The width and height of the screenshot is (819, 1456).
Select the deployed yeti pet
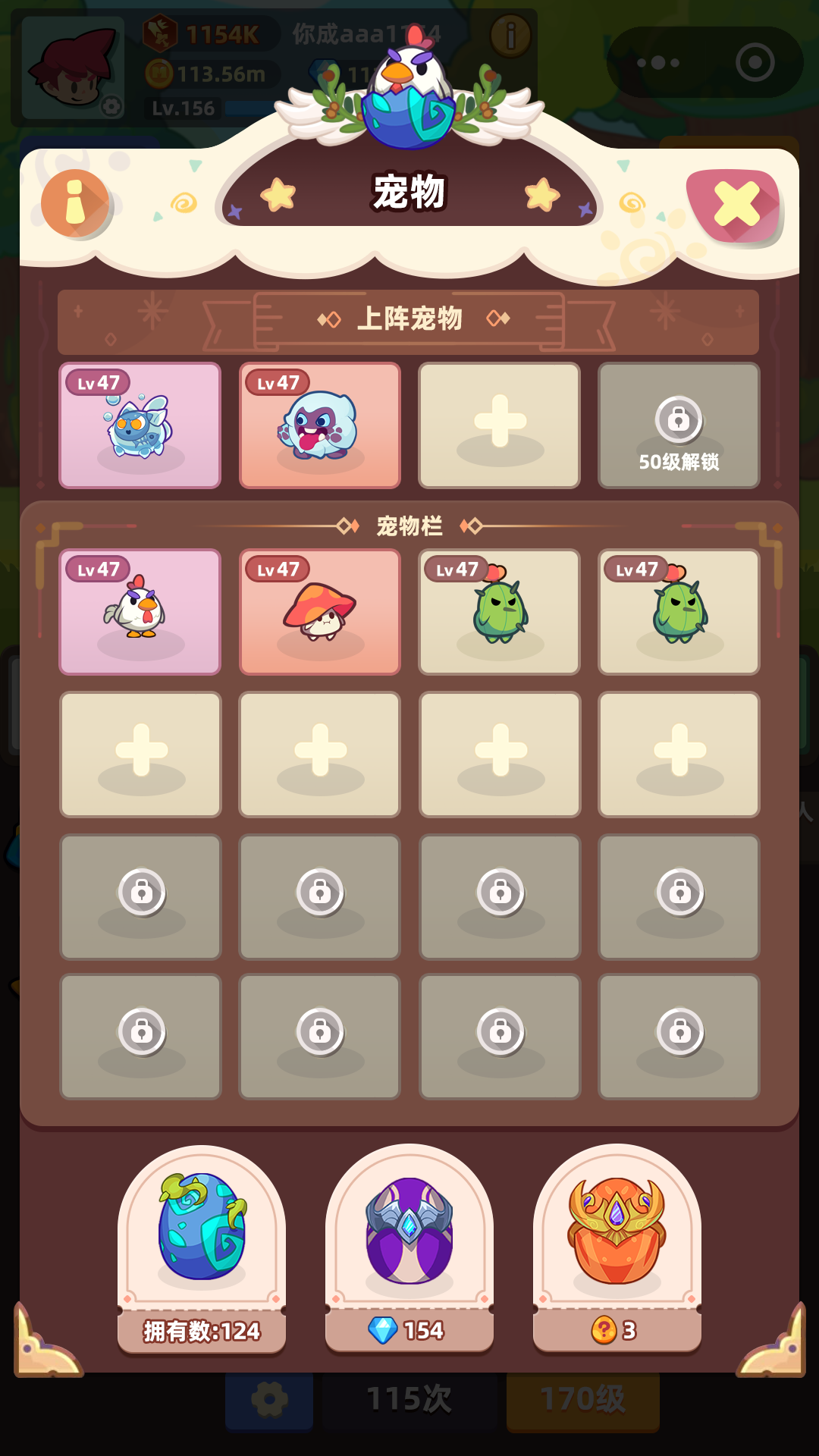319,425
